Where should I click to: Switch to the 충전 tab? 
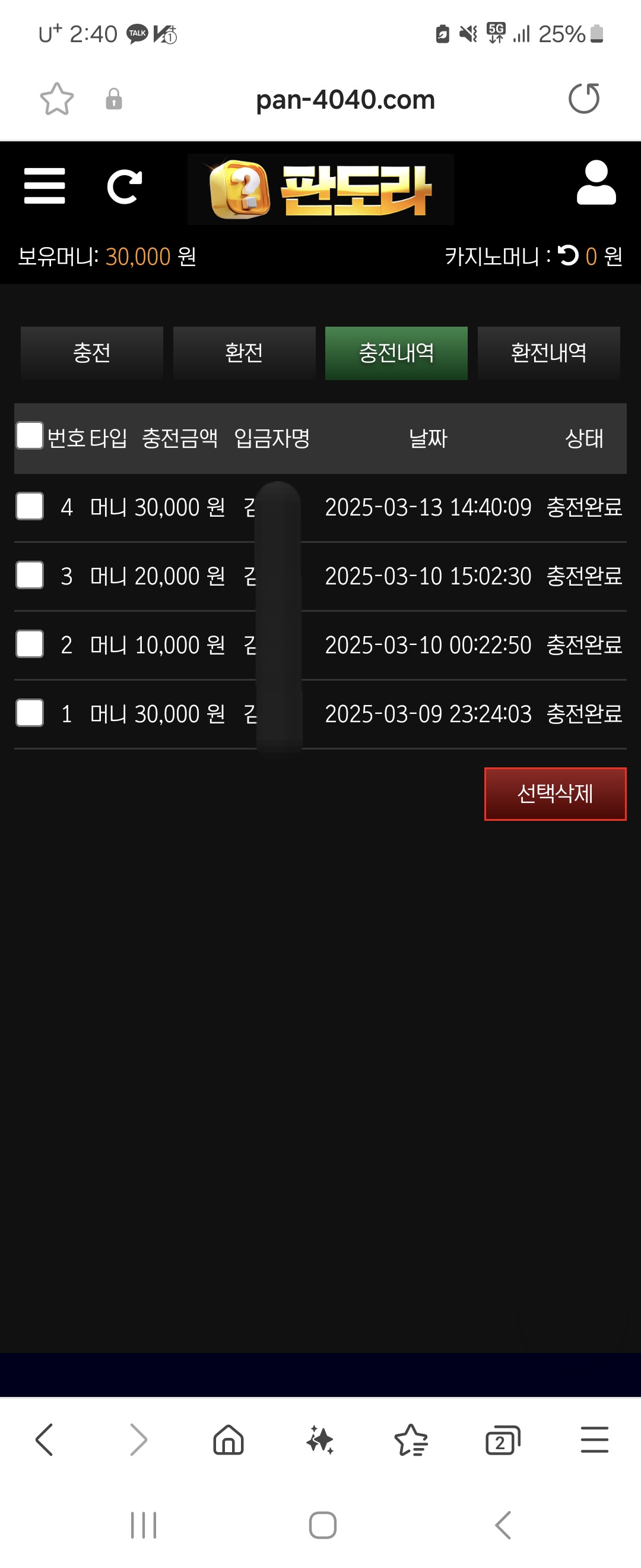click(x=92, y=353)
